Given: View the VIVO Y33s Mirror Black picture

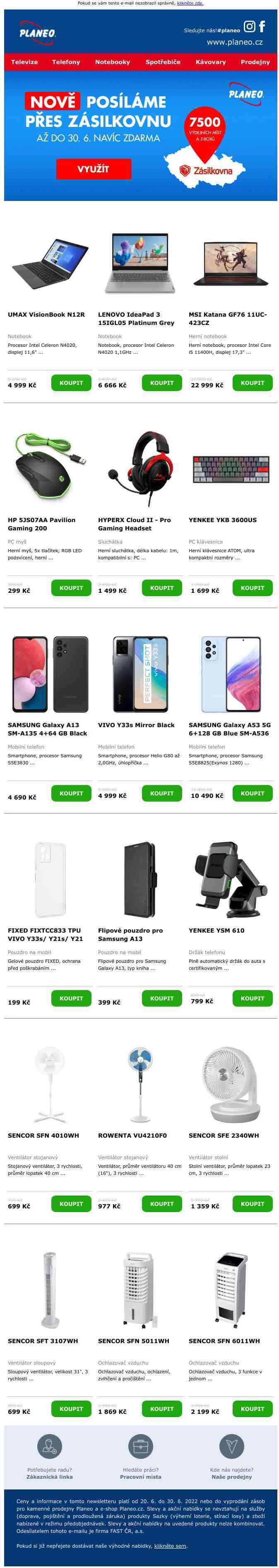Looking at the screenshot, I should pos(140,674).
